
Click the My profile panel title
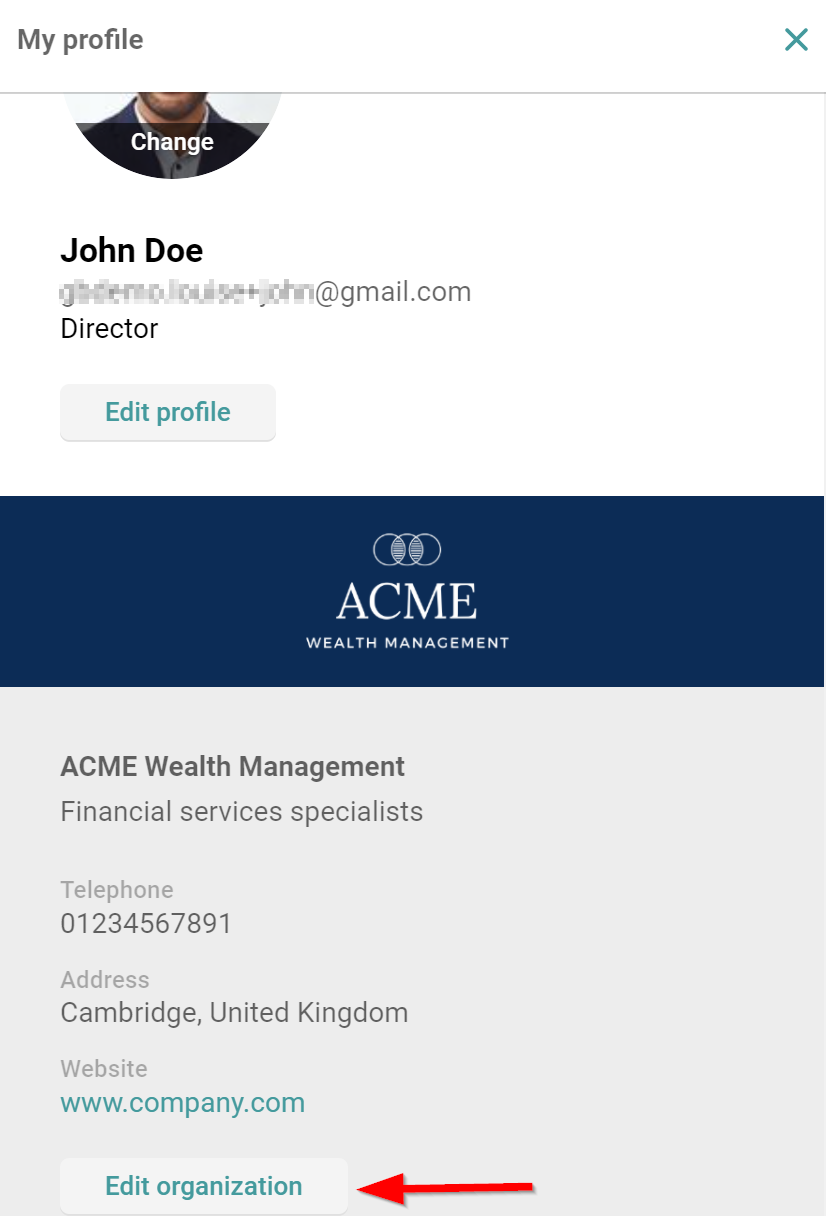tap(79, 40)
